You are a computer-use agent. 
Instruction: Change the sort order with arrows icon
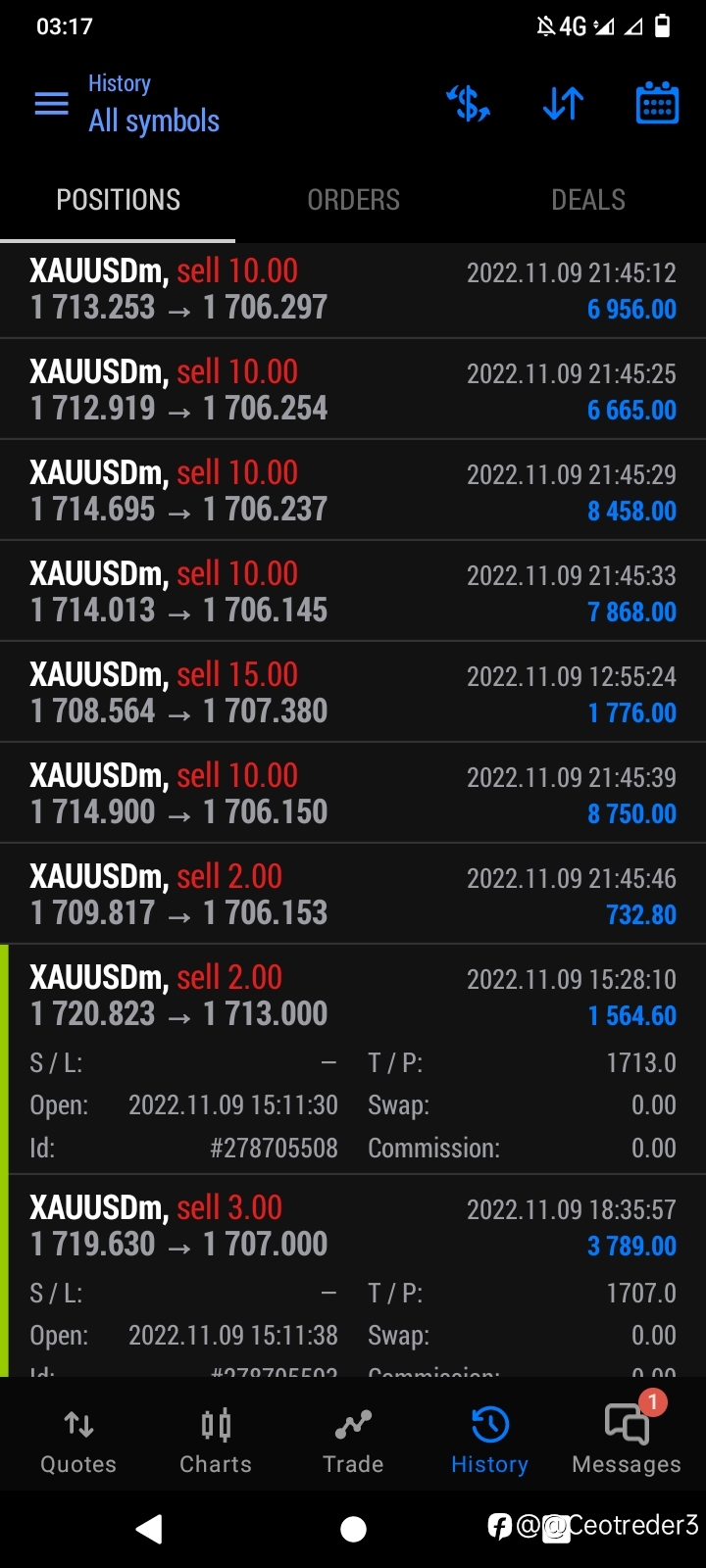tap(563, 103)
